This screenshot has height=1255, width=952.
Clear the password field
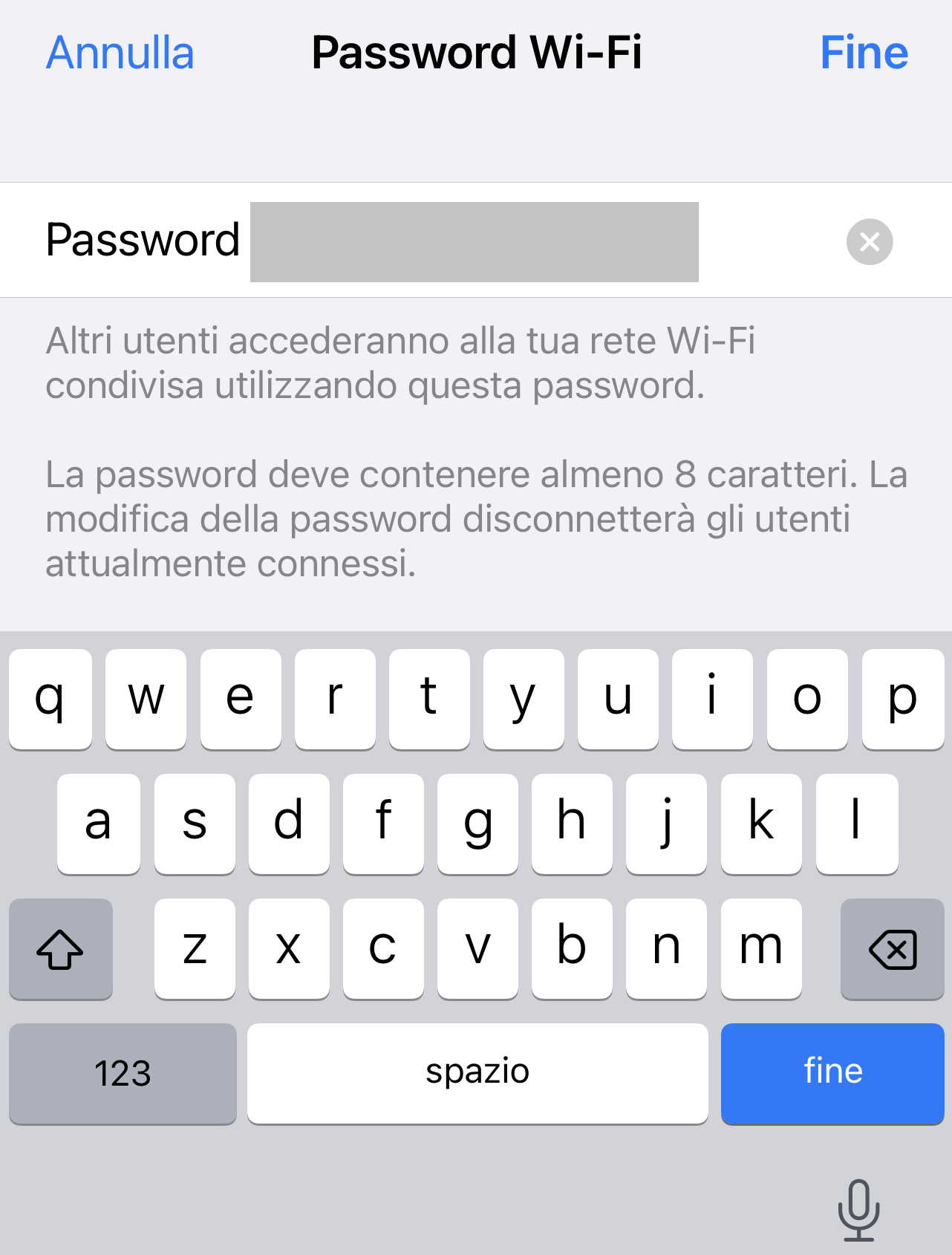coord(869,241)
